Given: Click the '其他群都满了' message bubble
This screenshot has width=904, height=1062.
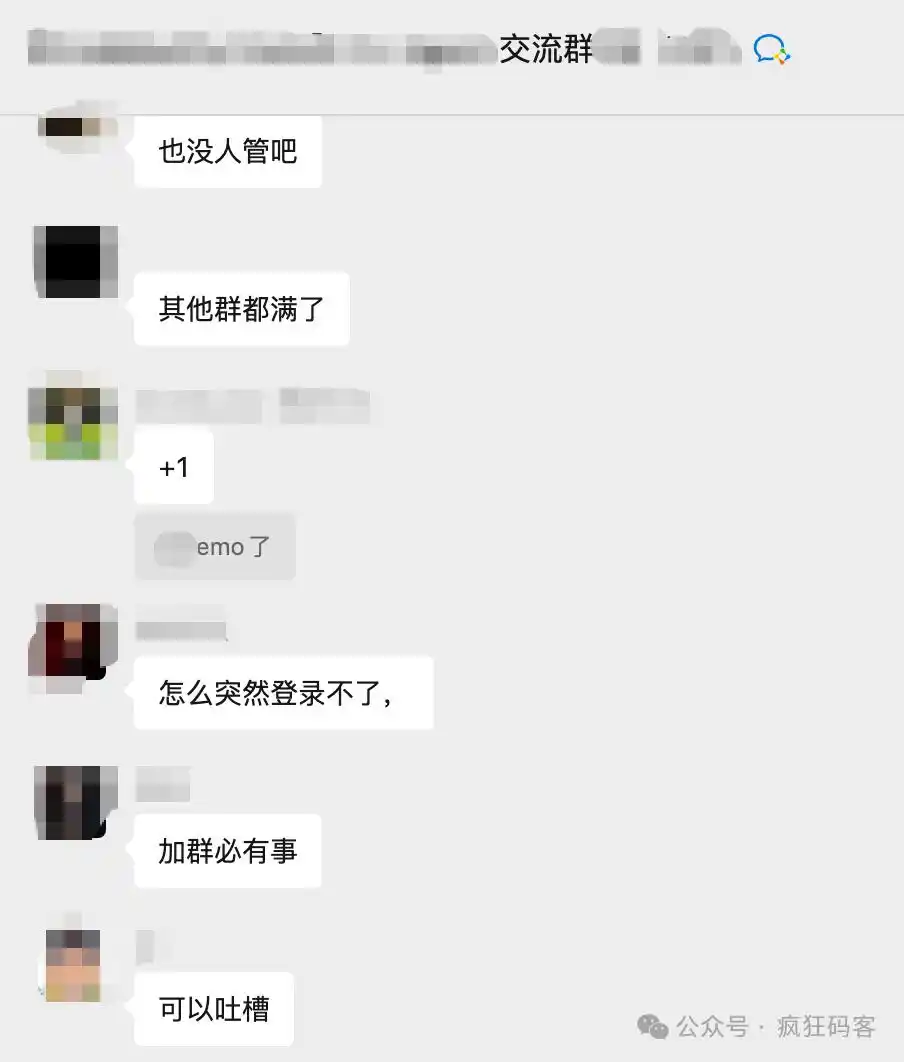Looking at the screenshot, I should click(240, 308).
